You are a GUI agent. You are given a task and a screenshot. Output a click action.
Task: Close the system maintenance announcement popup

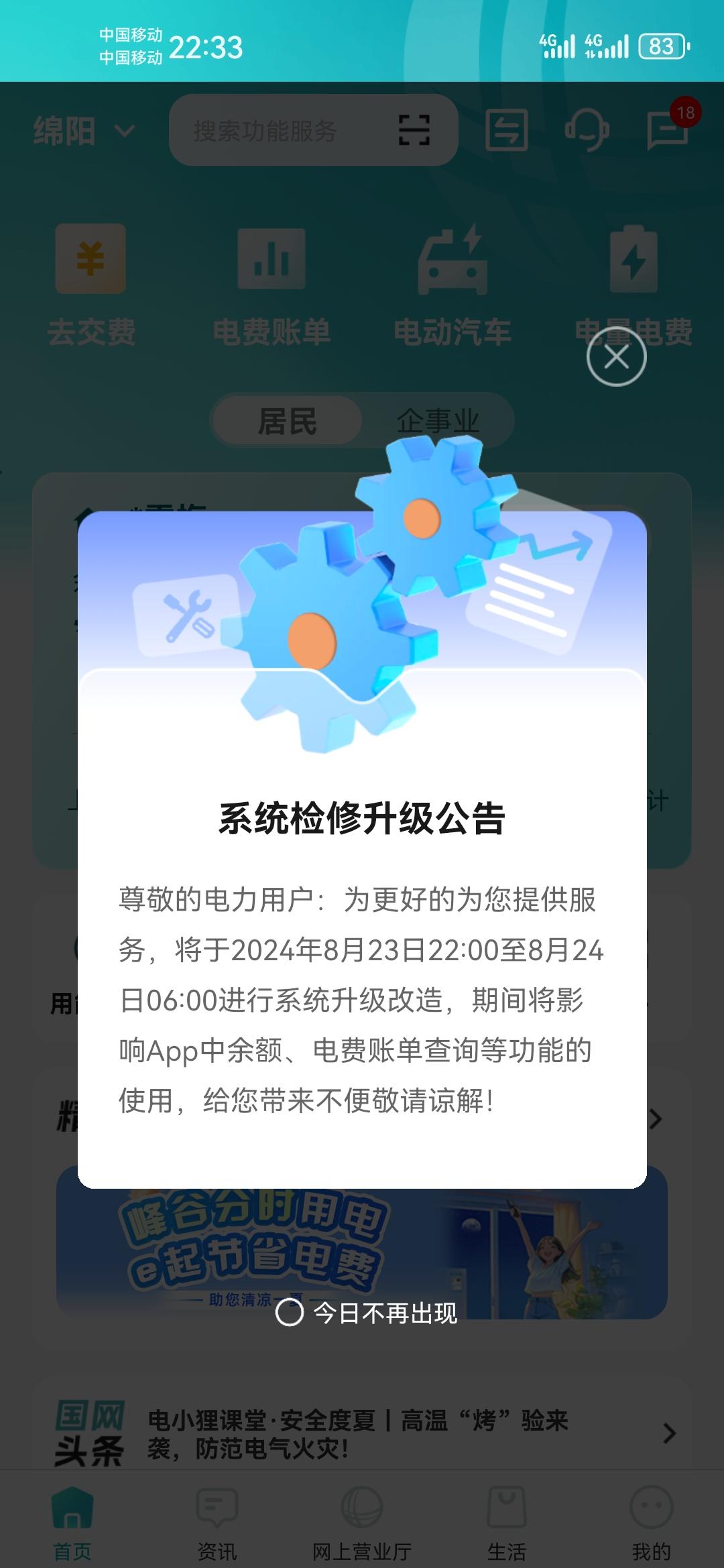pyautogui.click(x=616, y=356)
